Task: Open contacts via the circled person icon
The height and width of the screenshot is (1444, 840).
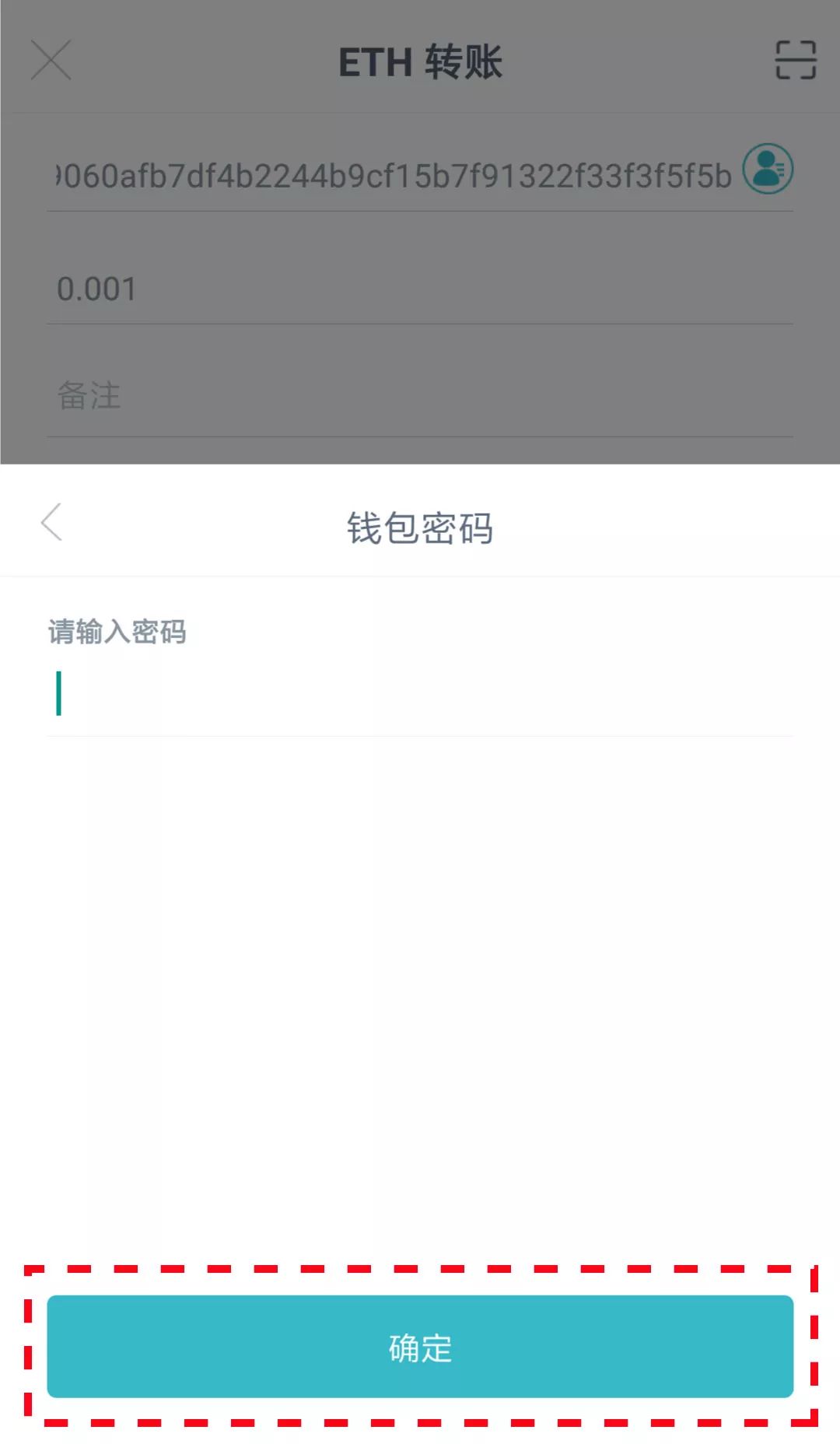Action: (766, 167)
